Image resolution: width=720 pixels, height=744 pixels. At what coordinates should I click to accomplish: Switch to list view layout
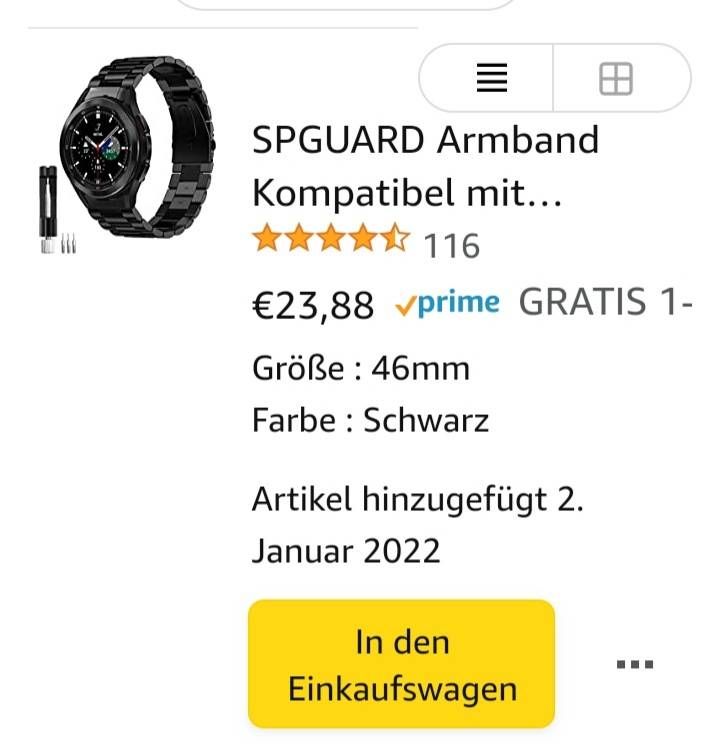click(x=491, y=78)
